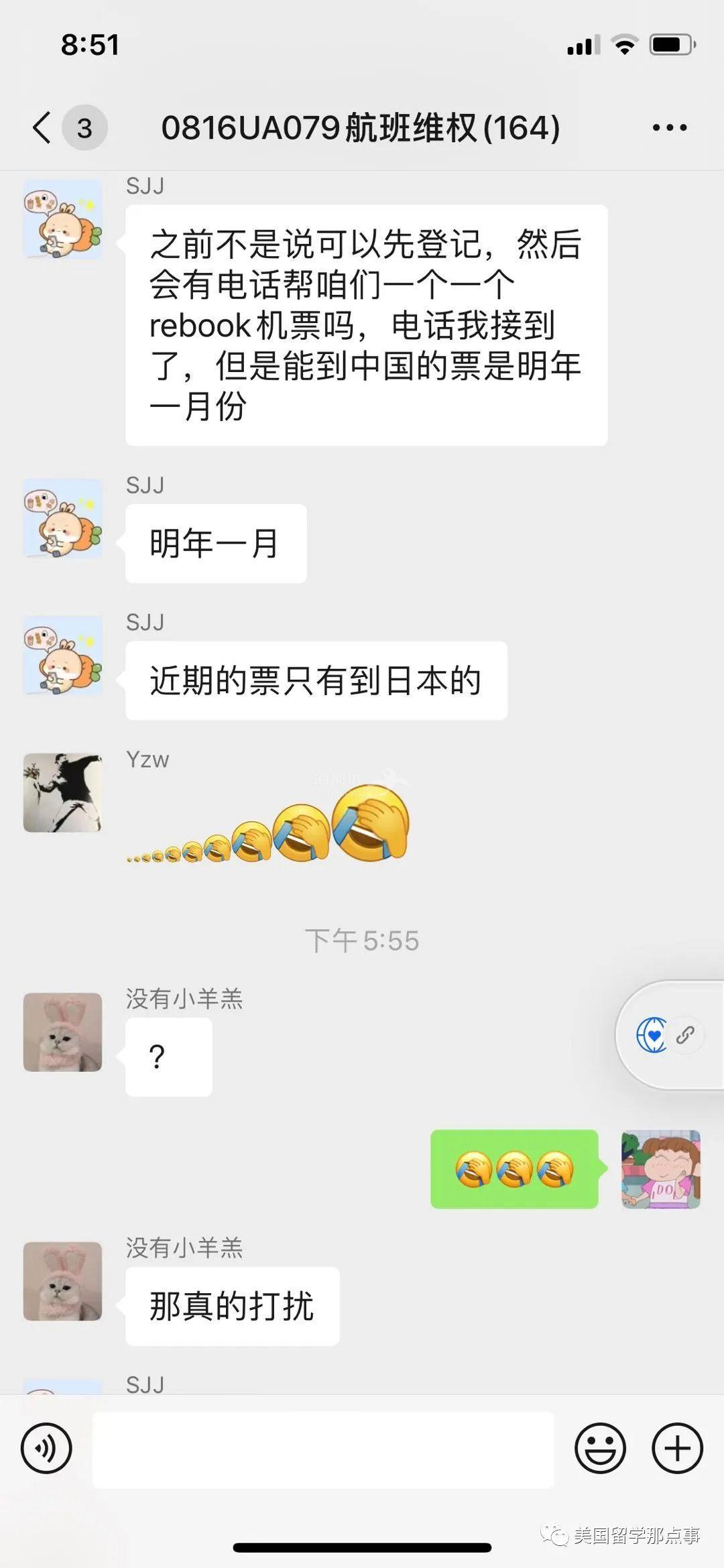
Task: Open the plus attachment menu
Action: coord(677,1448)
